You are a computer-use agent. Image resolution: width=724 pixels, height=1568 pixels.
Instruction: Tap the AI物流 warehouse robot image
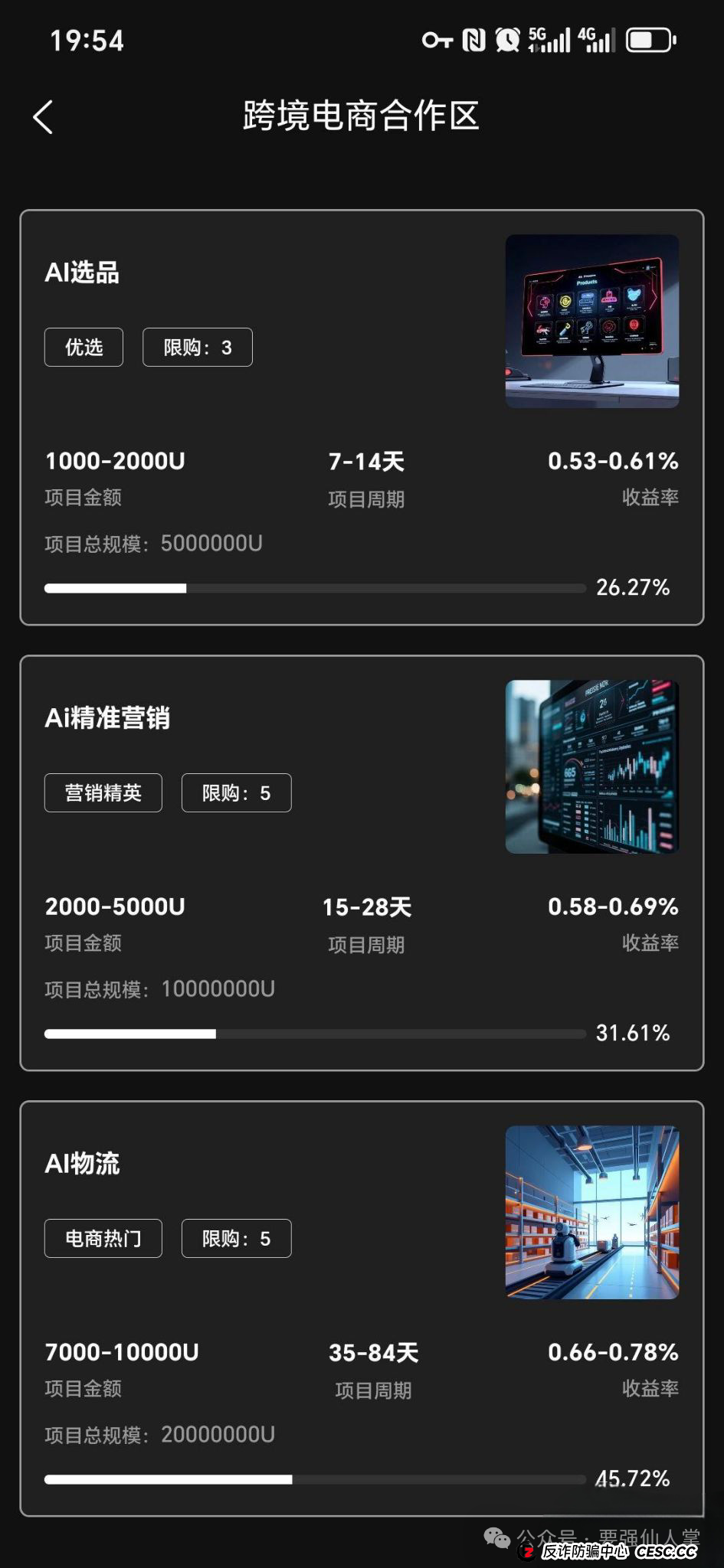(x=591, y=1211)
